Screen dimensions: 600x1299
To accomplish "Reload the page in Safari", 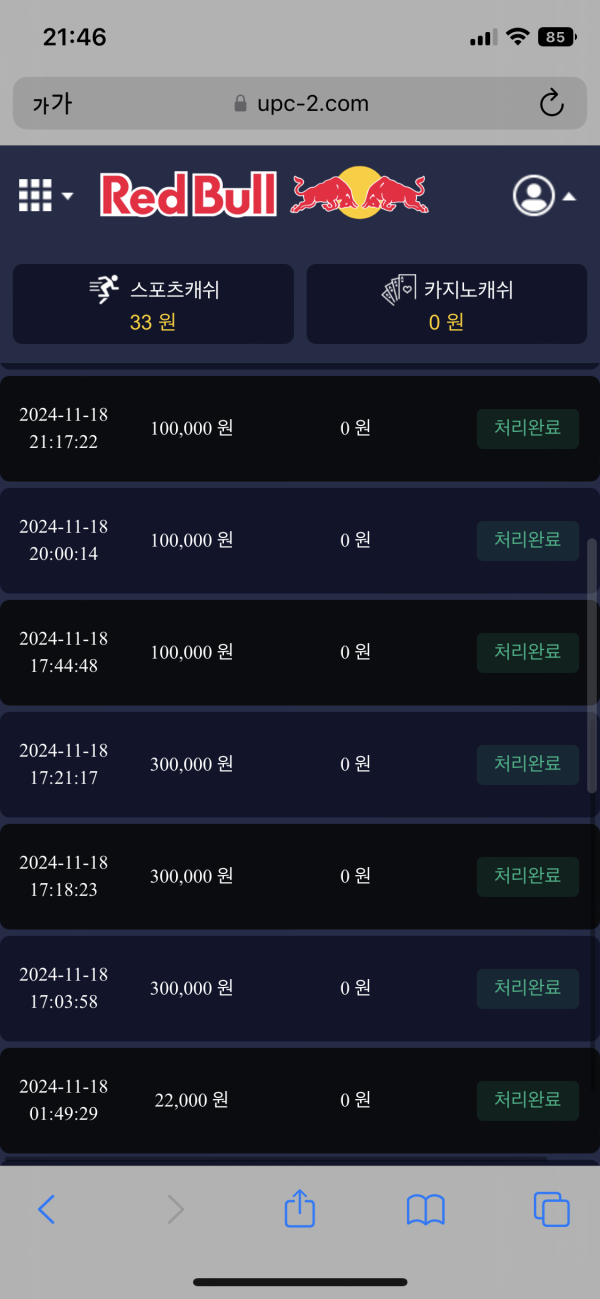I will [551, 103].
